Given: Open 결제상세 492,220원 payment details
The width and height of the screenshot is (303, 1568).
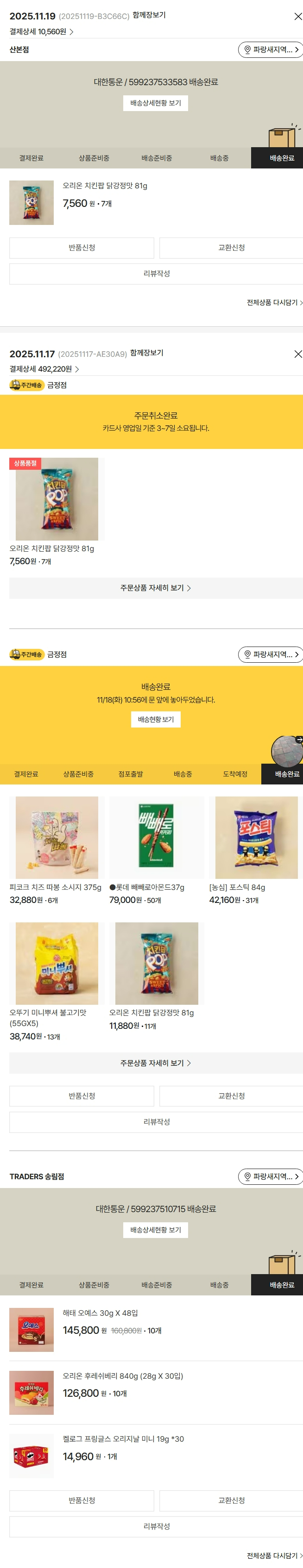Looking at the screenshot, I should [44, 369].
